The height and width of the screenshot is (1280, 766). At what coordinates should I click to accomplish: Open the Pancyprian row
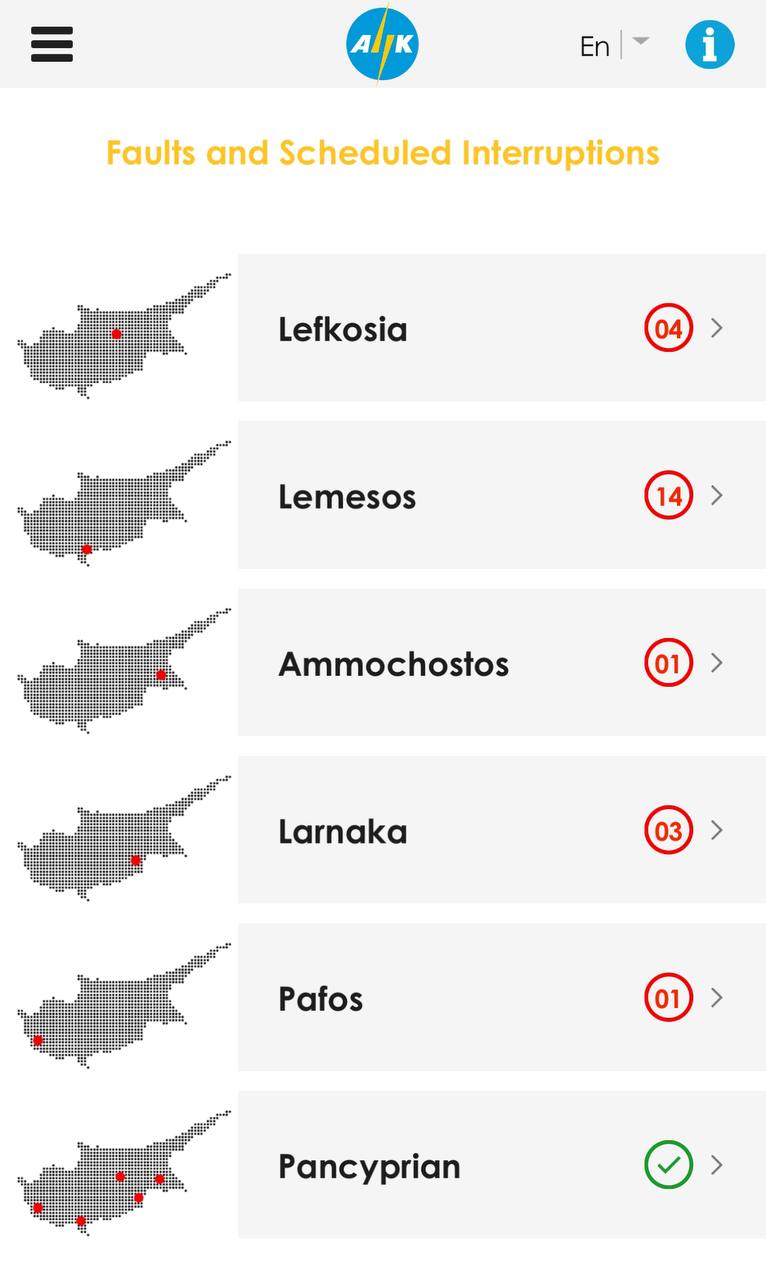click(500, 1166)
